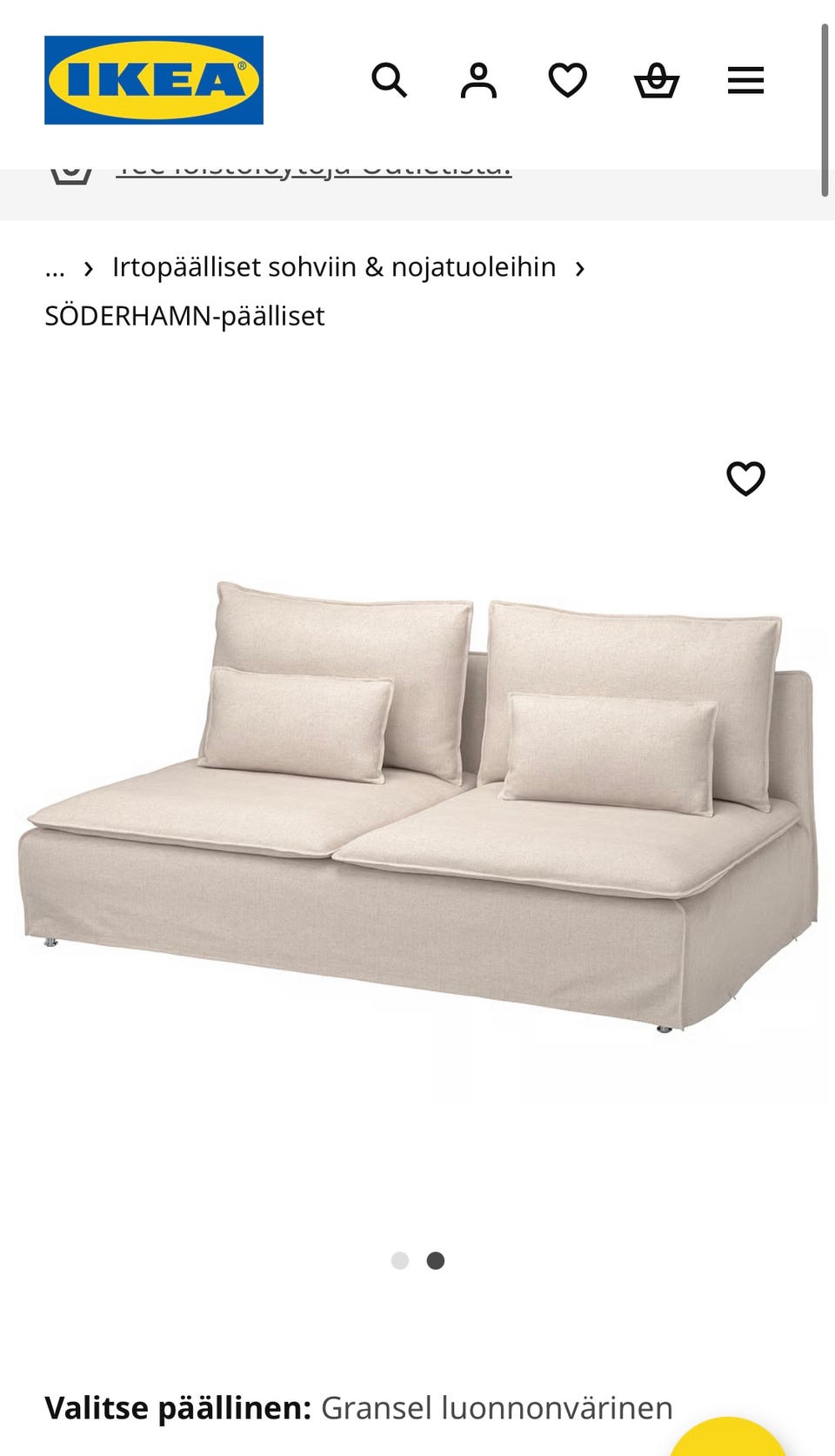This screenshot has width=835, height=1456.
Task: Add this sofa cover to favourites
Action: pos(745,479)
